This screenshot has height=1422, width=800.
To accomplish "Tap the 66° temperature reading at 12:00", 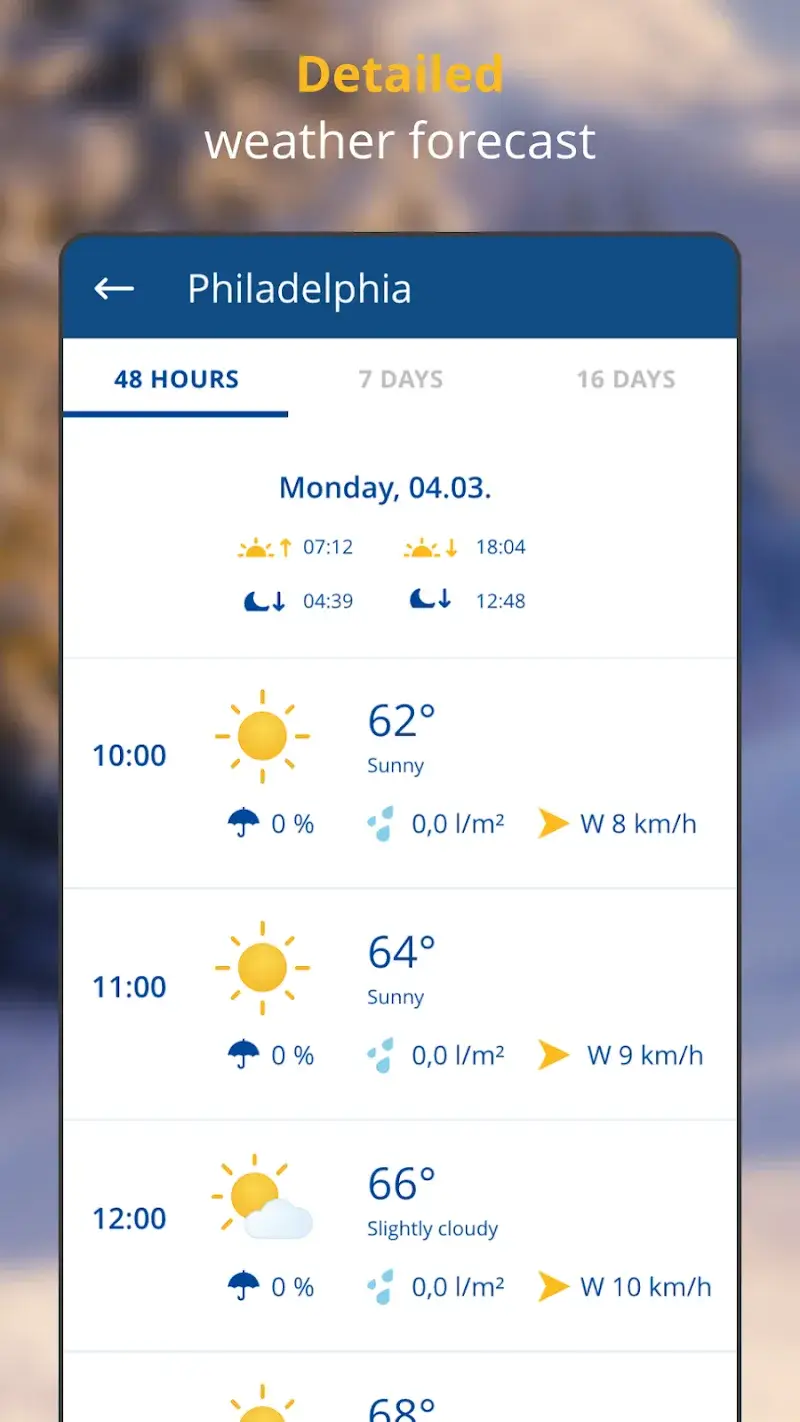I will click(399, 1183).
